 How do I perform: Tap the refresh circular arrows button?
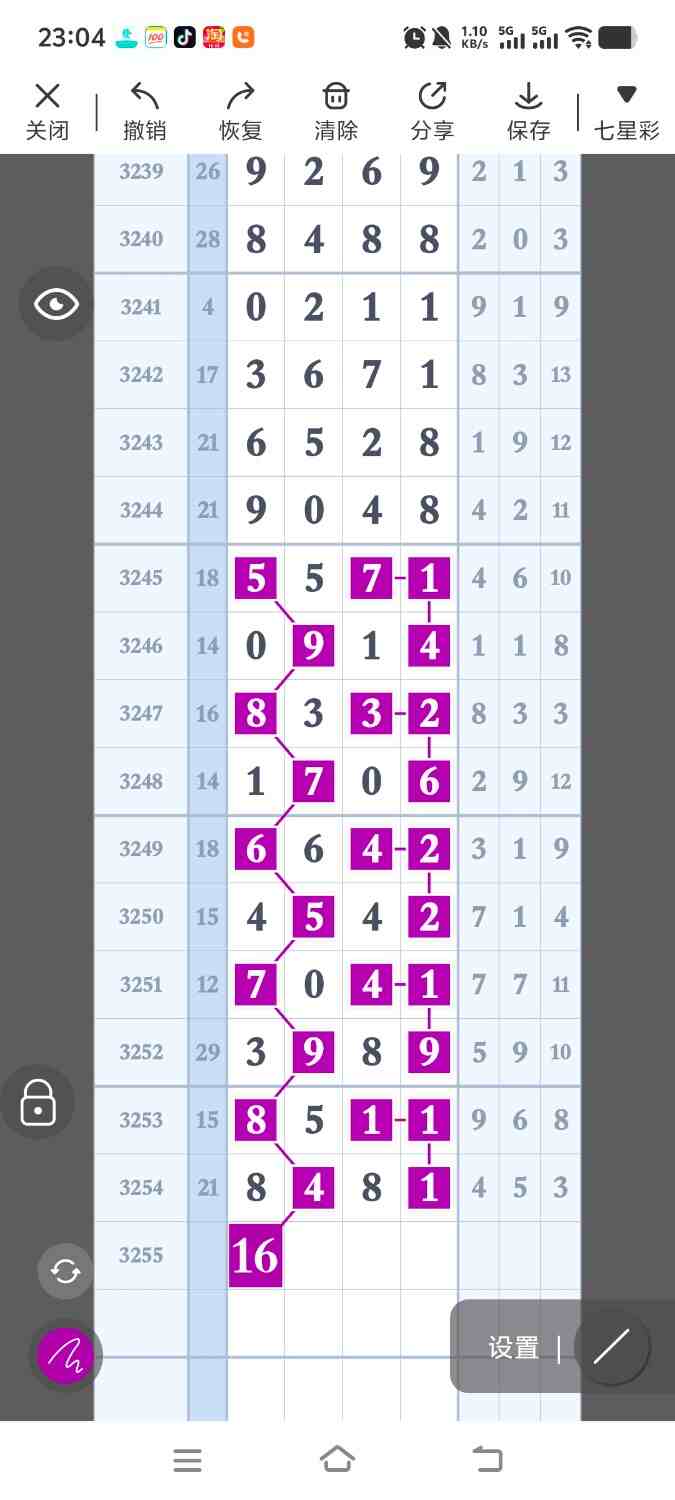pyautogui.click(x=65, y=1271)
